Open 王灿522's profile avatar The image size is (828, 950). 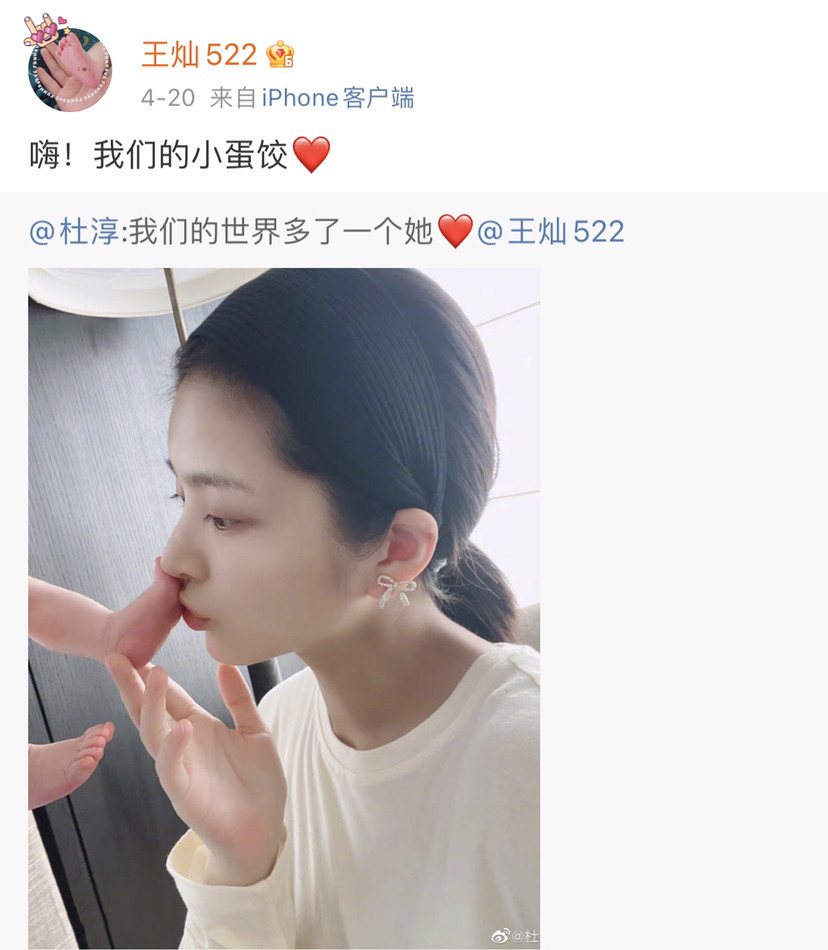tap(69, 68)
